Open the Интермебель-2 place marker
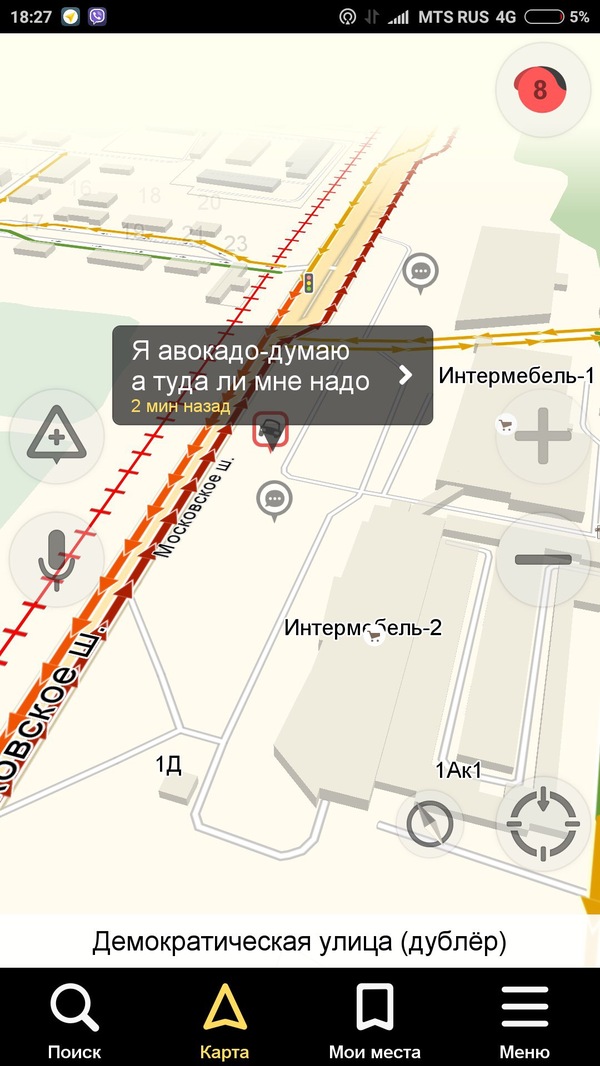The image size is (600, 1066). click(375, 635)
